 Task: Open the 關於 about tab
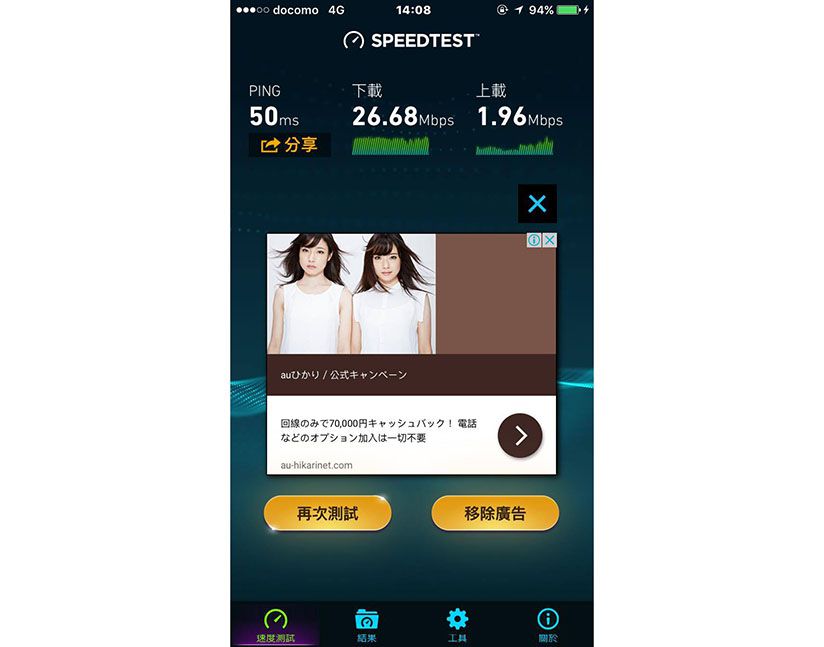pyautogui.click(x=548, y=624)
